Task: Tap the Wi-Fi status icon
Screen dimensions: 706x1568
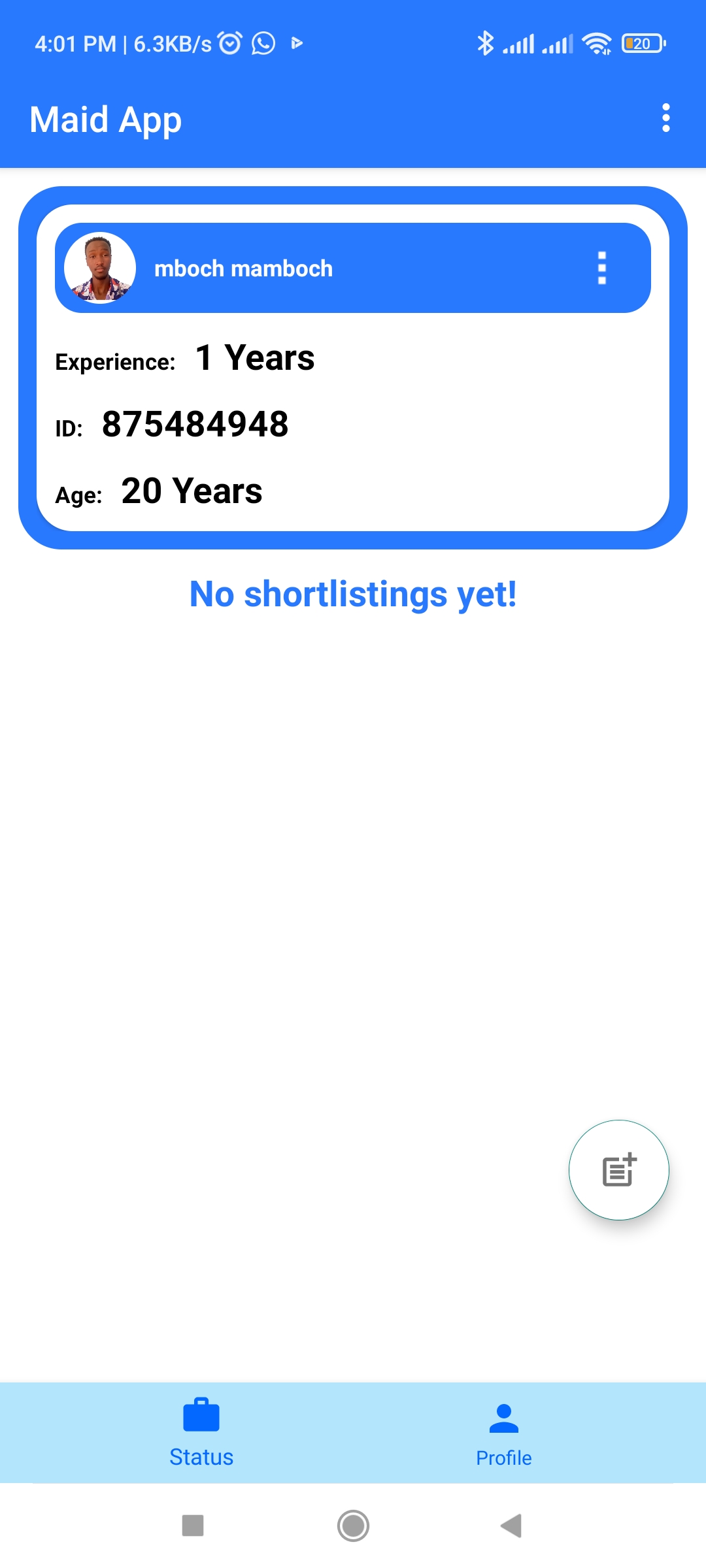Action: [x=596, y=43]
